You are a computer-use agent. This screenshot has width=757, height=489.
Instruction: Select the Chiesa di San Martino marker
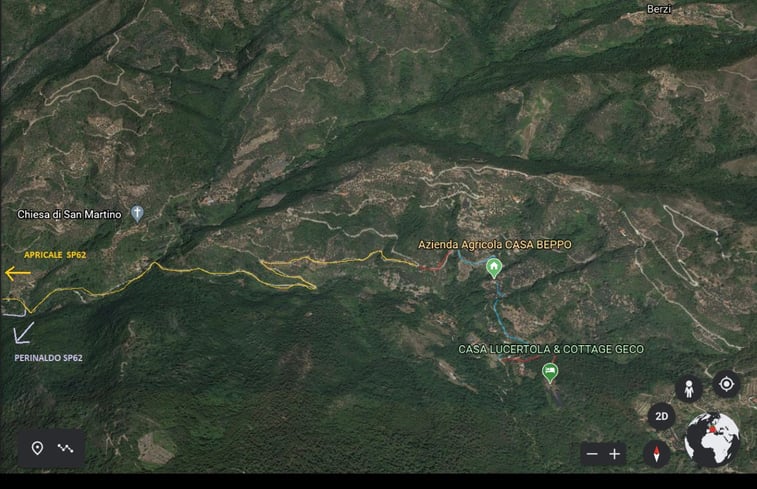(x=138, y=213)
